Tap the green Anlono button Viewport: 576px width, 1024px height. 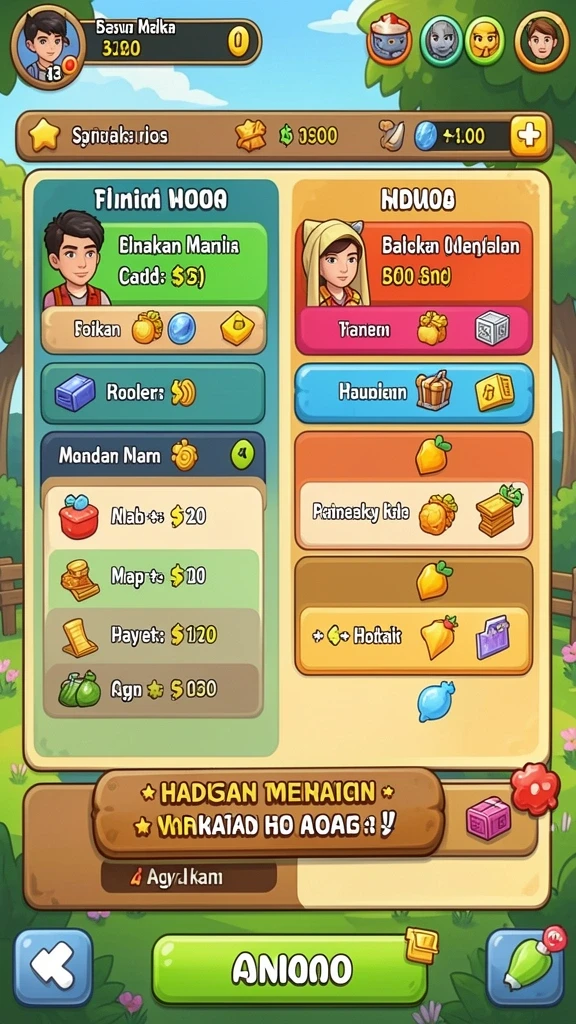click(x=289, y=969)
